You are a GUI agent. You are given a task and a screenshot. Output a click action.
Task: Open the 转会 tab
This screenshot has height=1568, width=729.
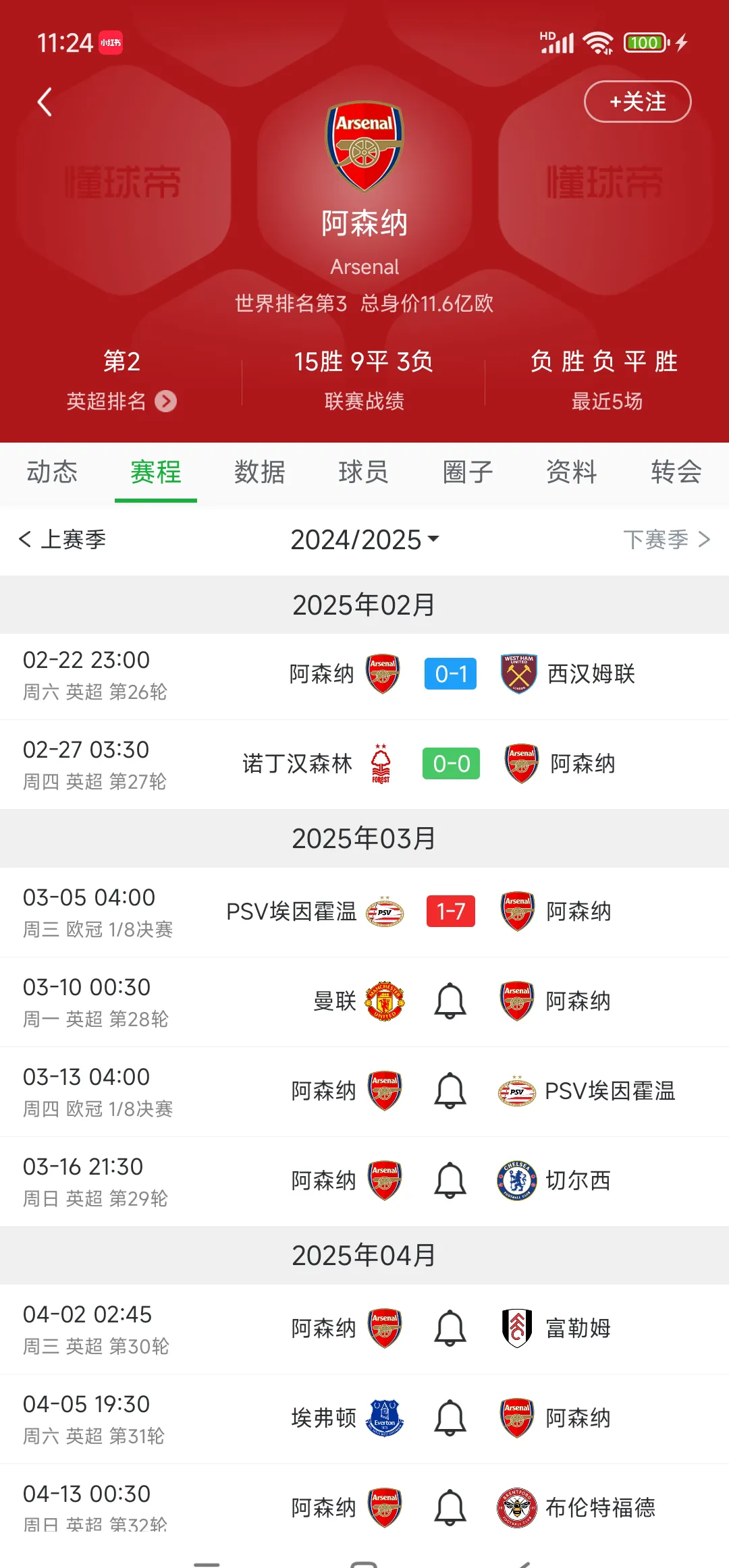coord(675,473)
